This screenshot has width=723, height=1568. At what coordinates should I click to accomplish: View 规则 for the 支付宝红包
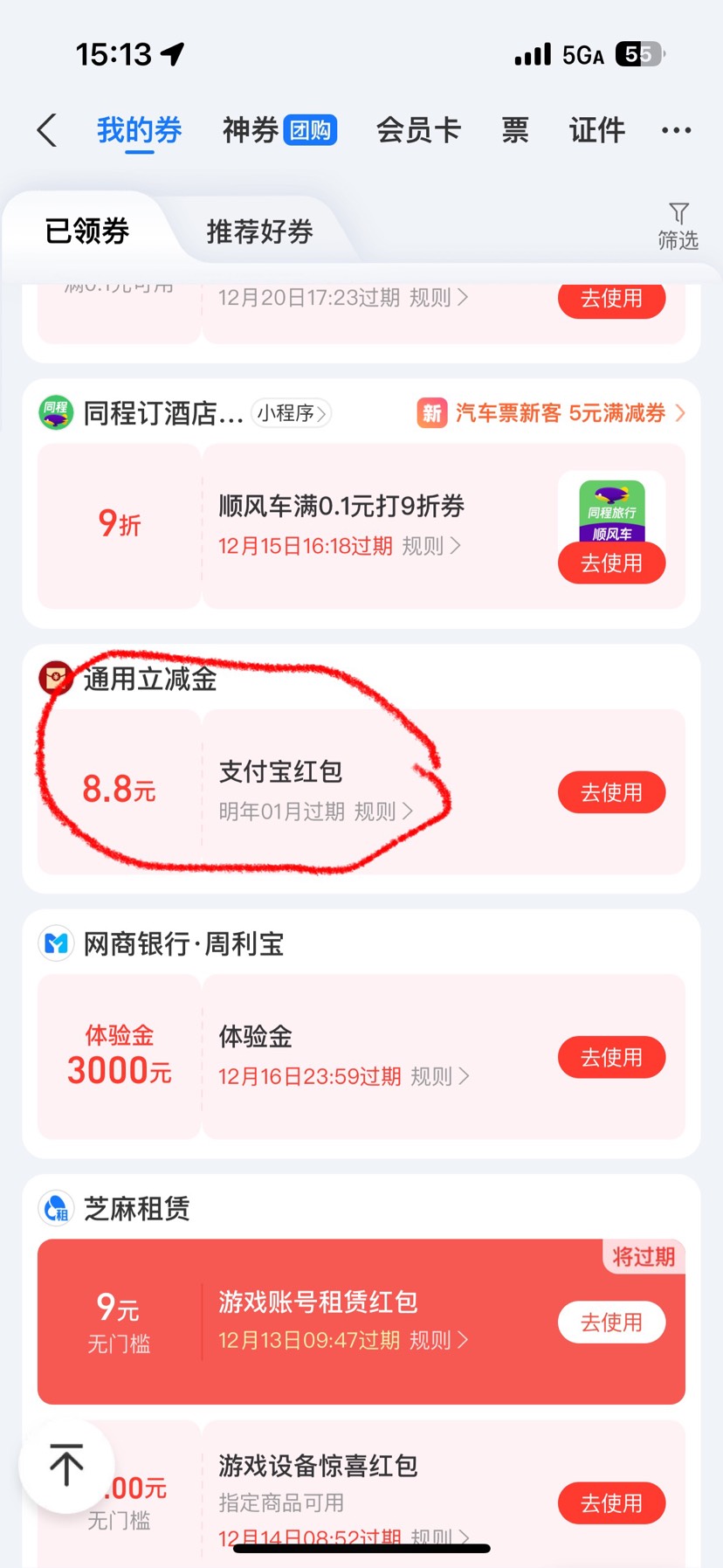[382, 812]
